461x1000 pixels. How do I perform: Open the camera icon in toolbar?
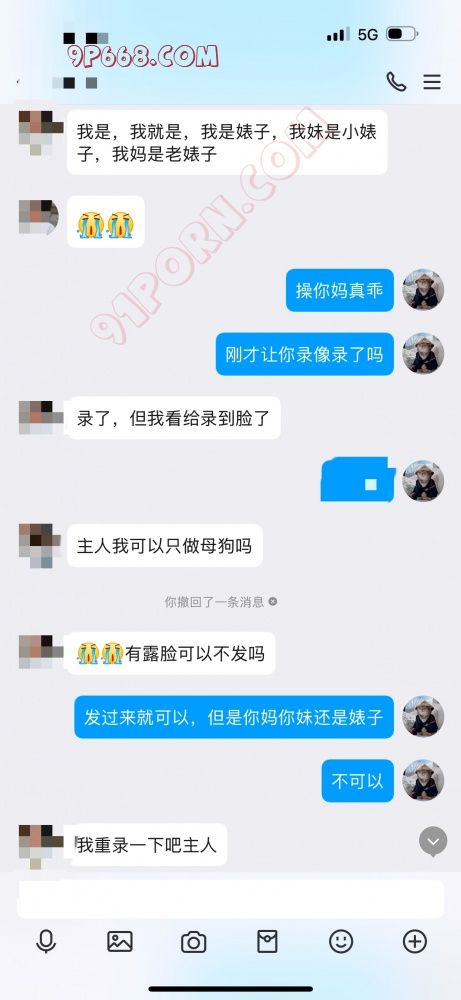[x=193, y=942]
